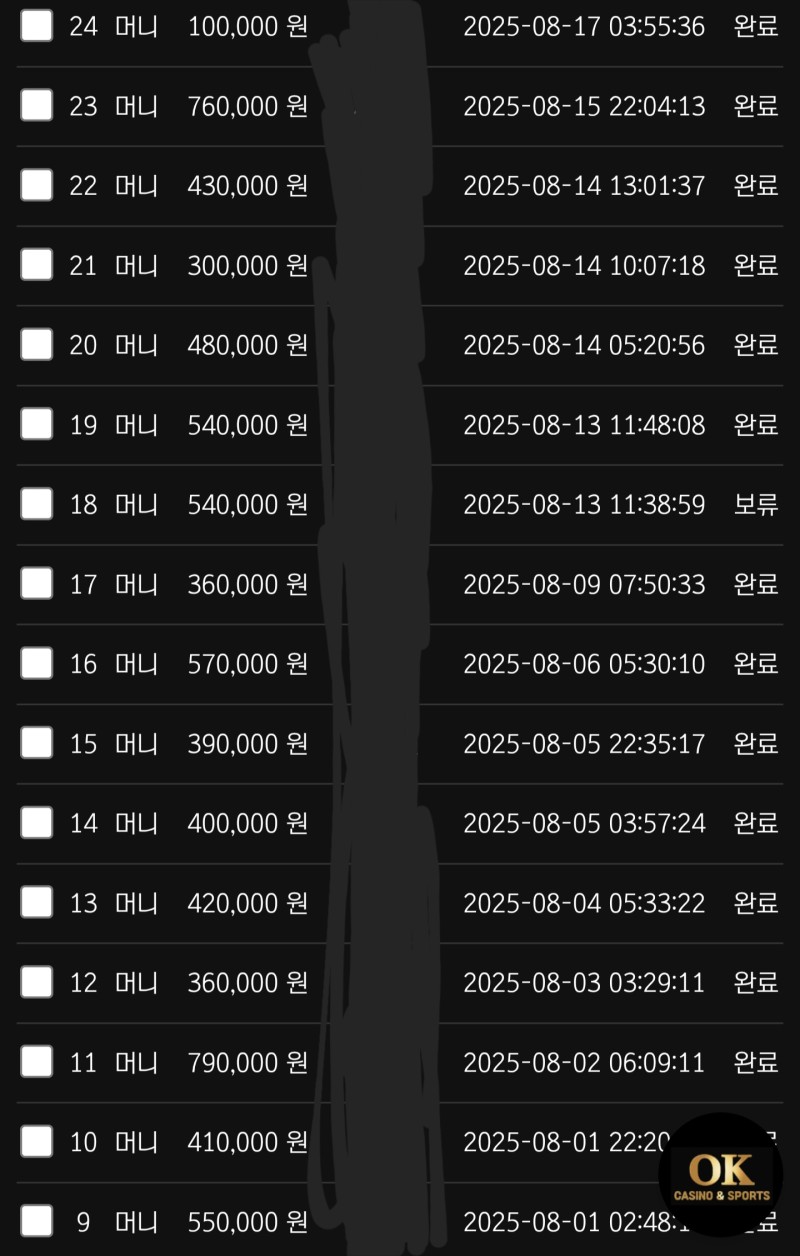This screenshot has height=1256, width=800.
Task: Check the checkbox for row 11
Action: click(x=36, y=1062)
